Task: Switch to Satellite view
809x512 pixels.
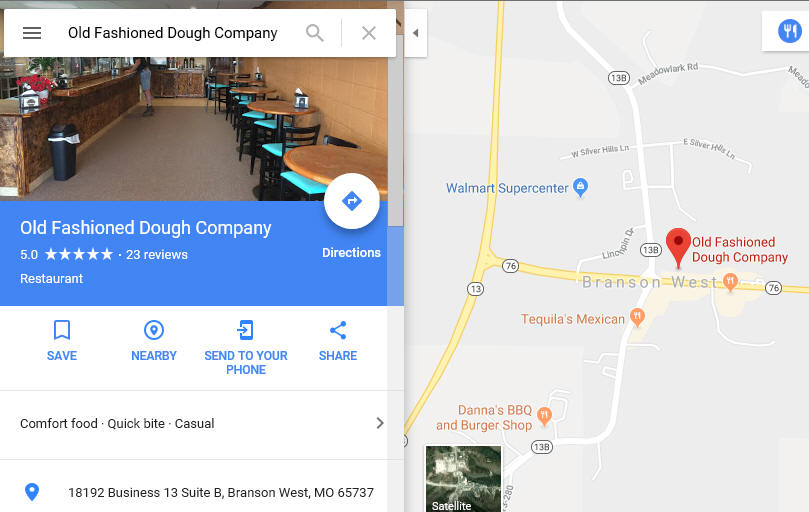Action: (463, 479)
